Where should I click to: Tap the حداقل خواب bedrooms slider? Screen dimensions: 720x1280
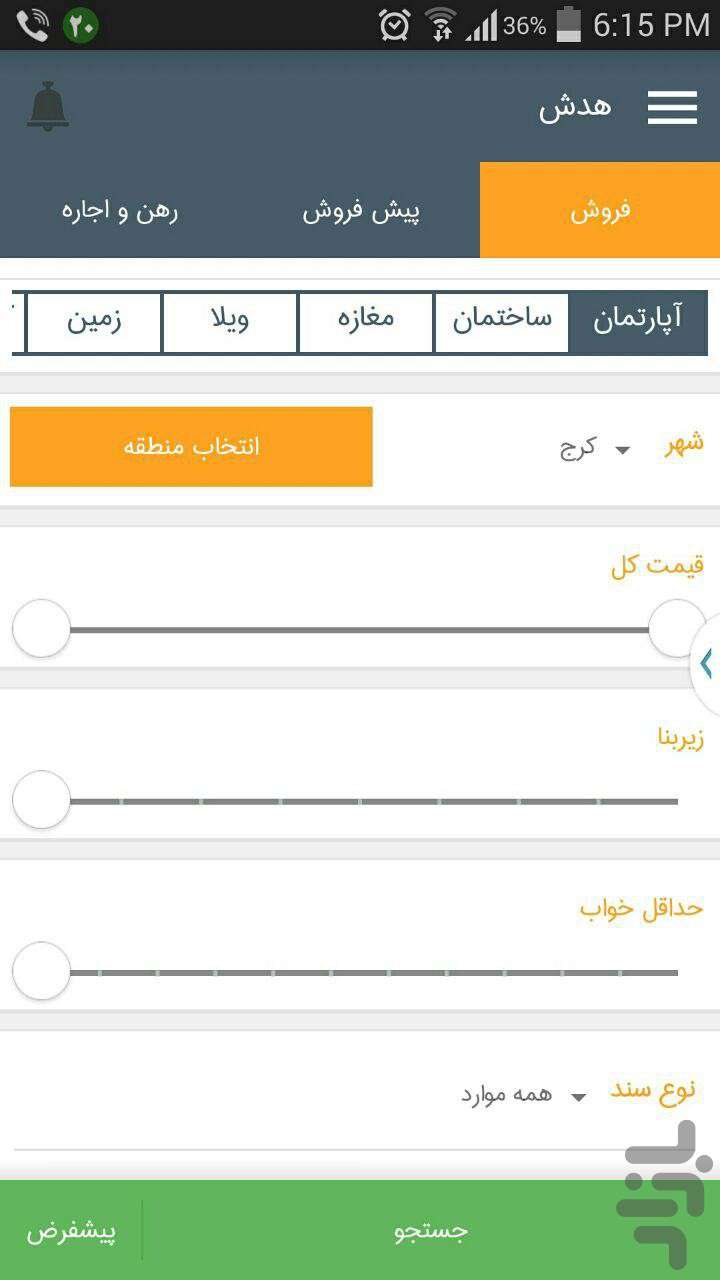360,972
